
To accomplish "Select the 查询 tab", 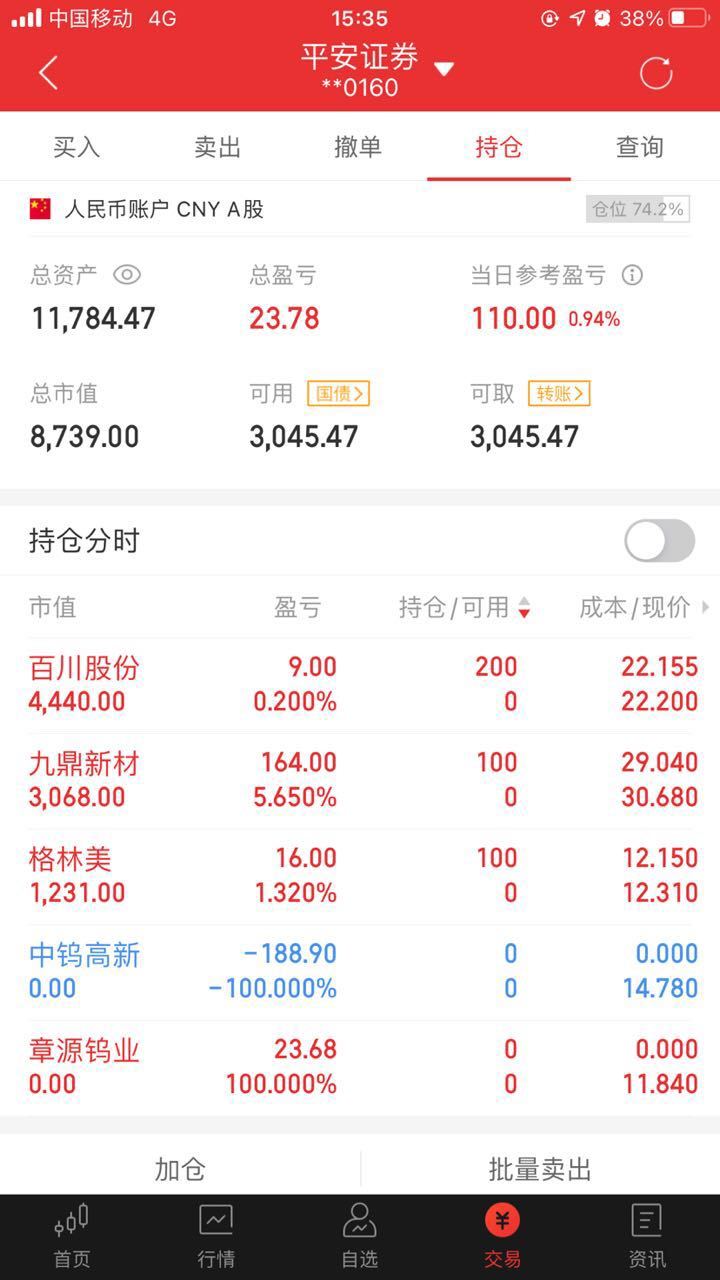I will point(640,147).
